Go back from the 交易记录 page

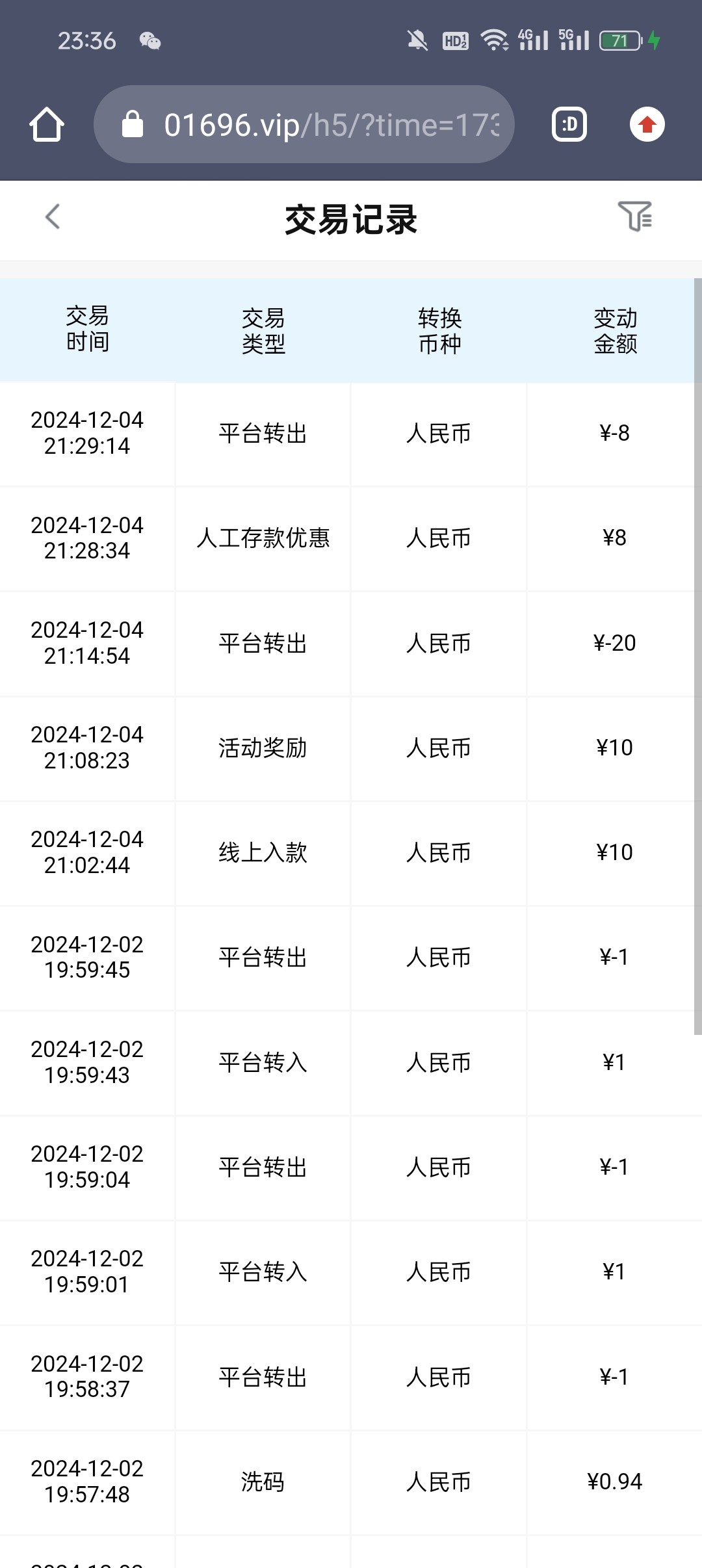pos(53,217)
